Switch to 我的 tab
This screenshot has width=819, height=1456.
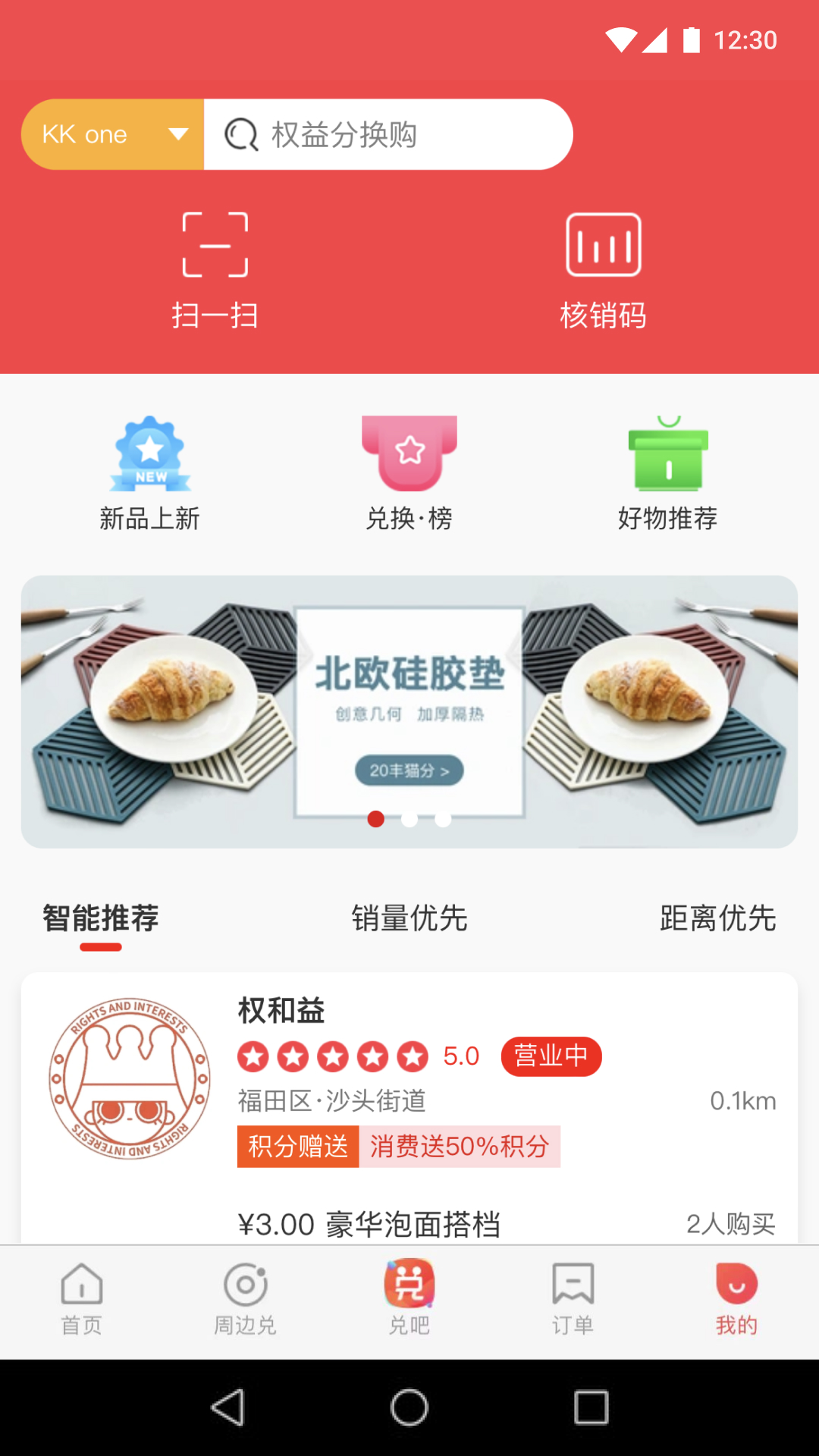pos(737,1300)
